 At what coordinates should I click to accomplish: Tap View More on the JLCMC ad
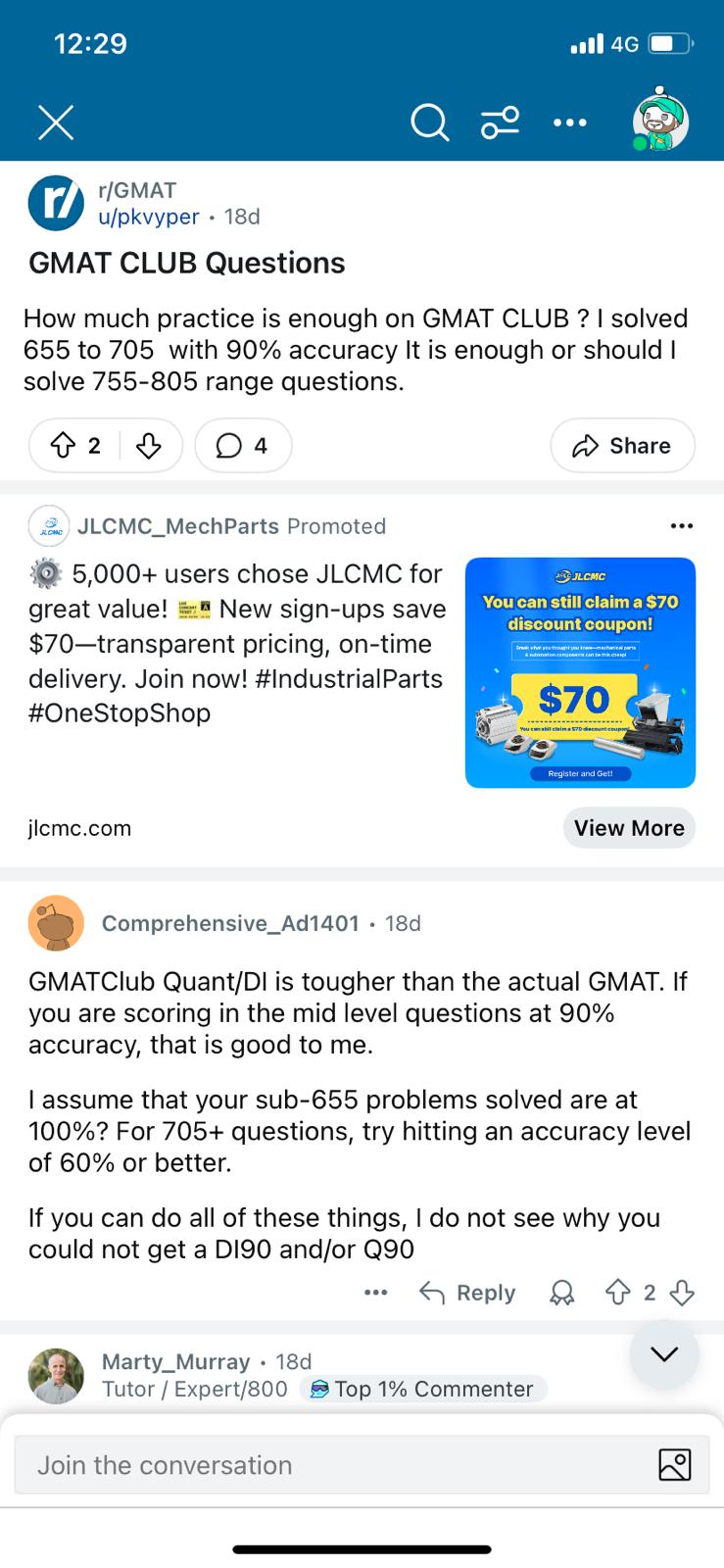click(x=629, y=828)
